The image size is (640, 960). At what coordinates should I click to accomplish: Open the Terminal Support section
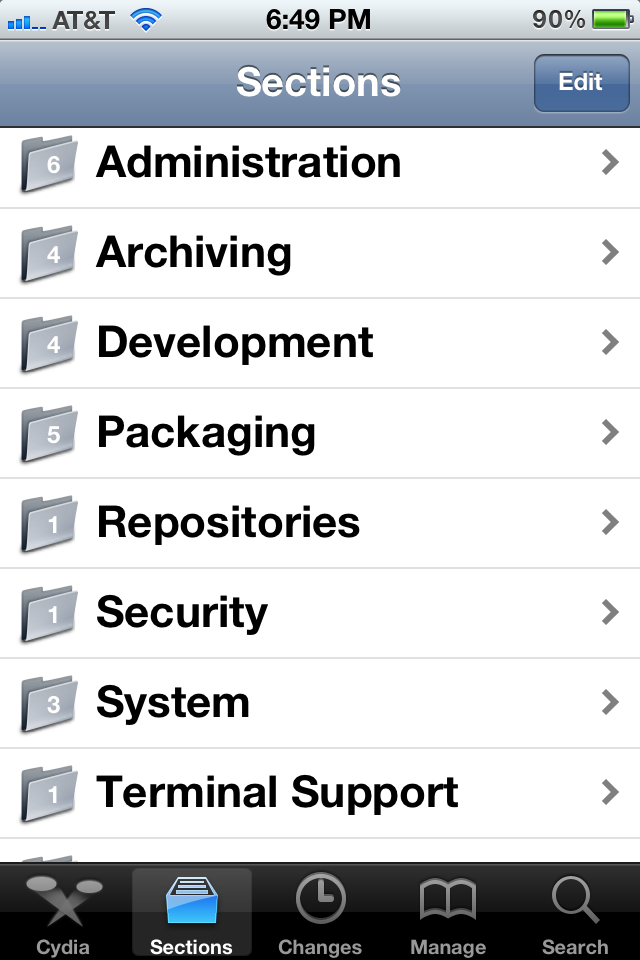click(x=320, y=794)
